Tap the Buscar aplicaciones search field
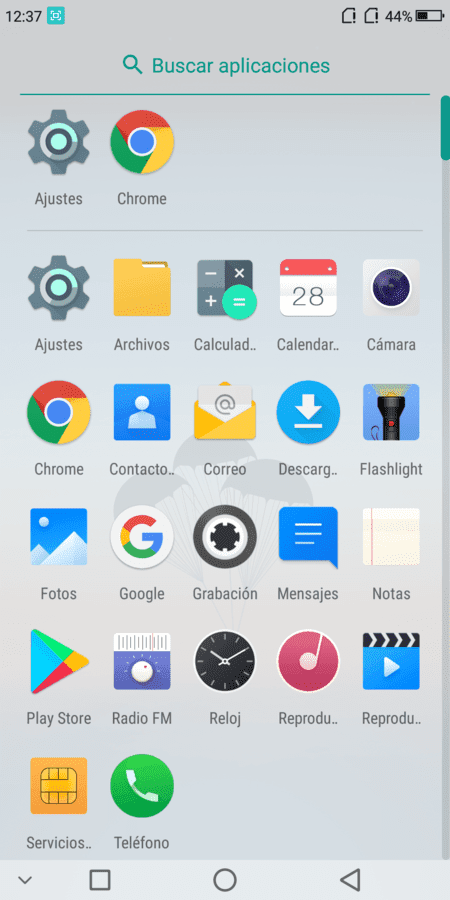450x900 pixels. (225, 65)
